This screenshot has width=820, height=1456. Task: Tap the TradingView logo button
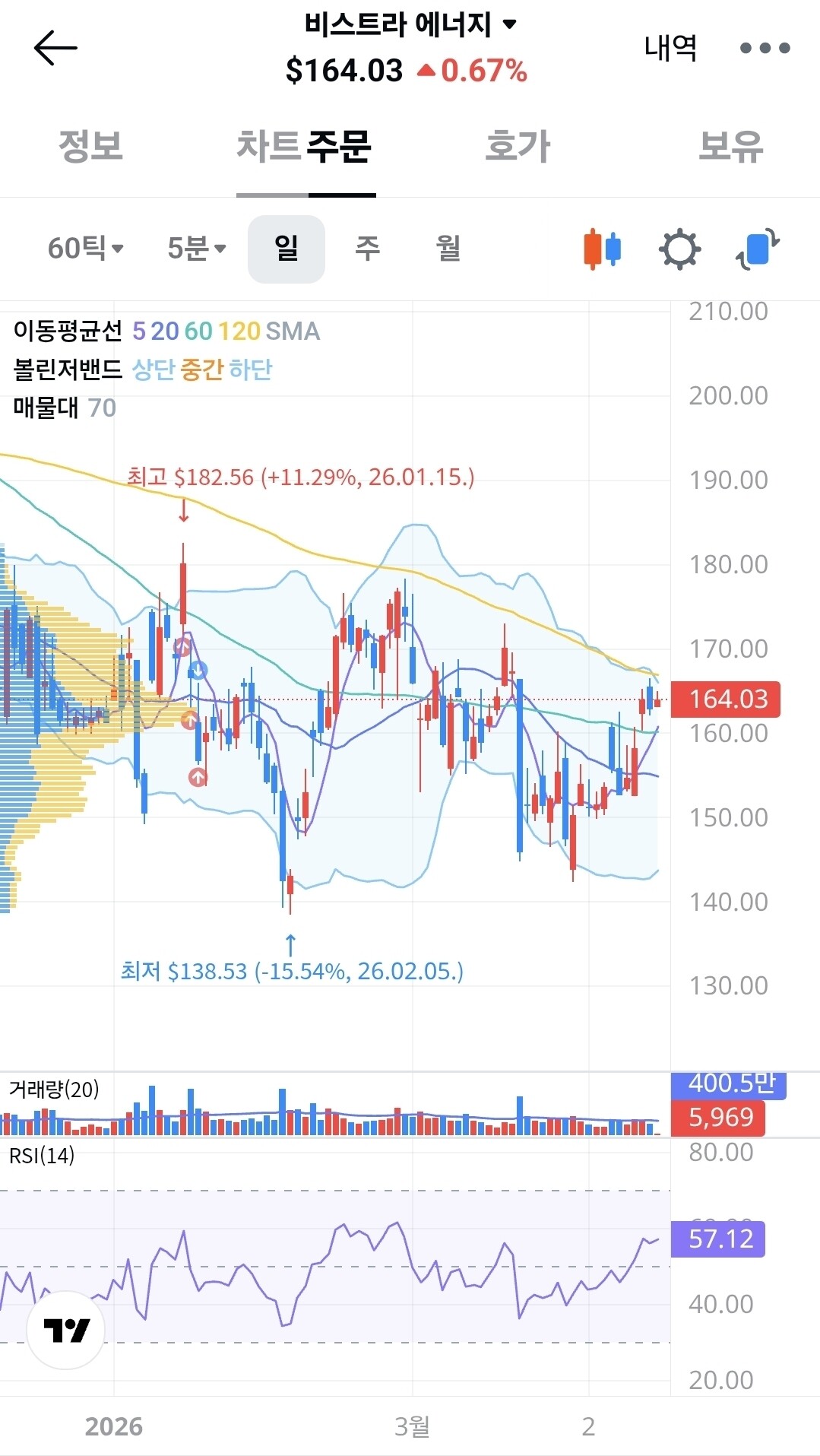[66, 1330]
